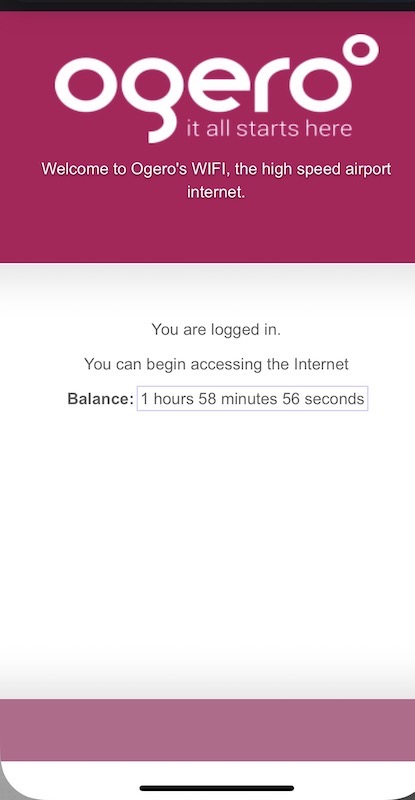Tap the Balance remaining time field

click(252, 398)
